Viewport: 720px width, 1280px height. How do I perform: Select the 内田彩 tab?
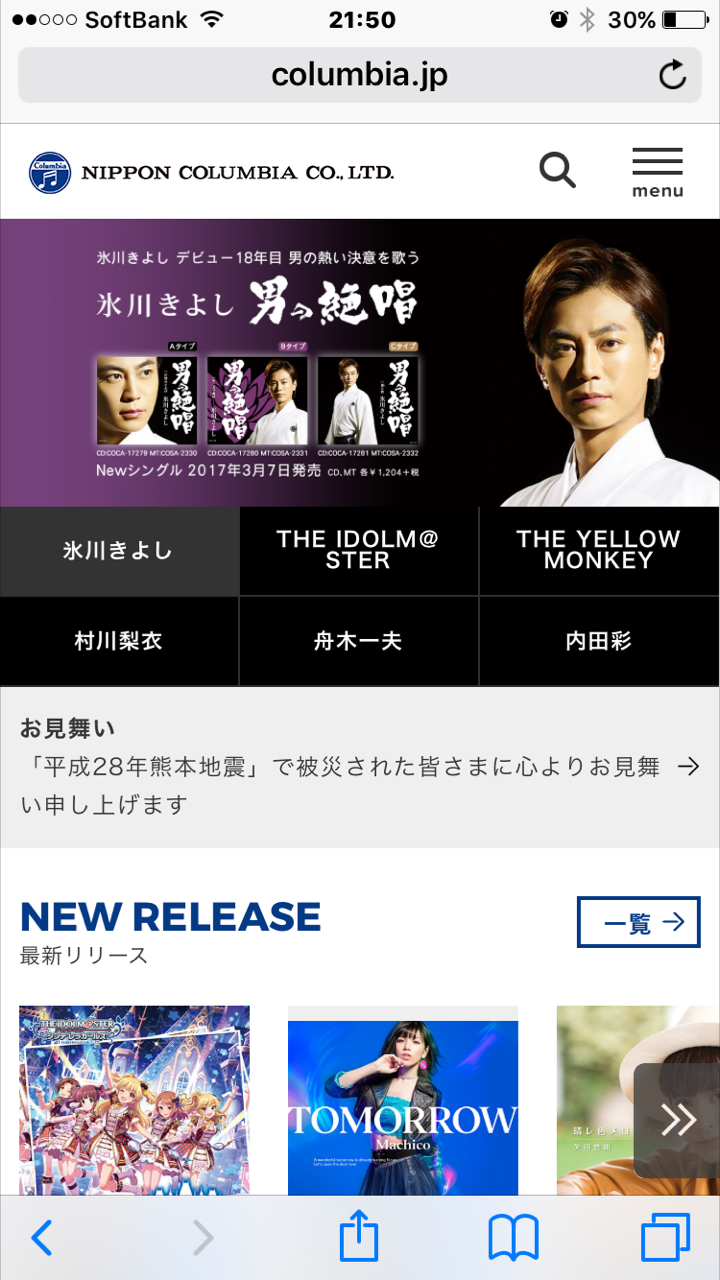click(x=600, y=641)
